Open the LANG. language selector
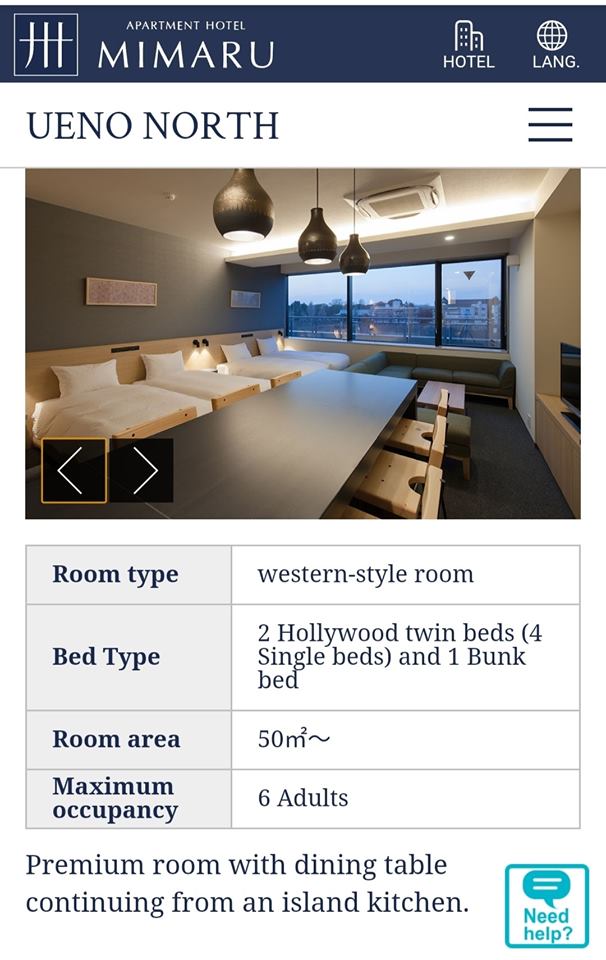The image size is (606, 960). (x=554, y=44)
